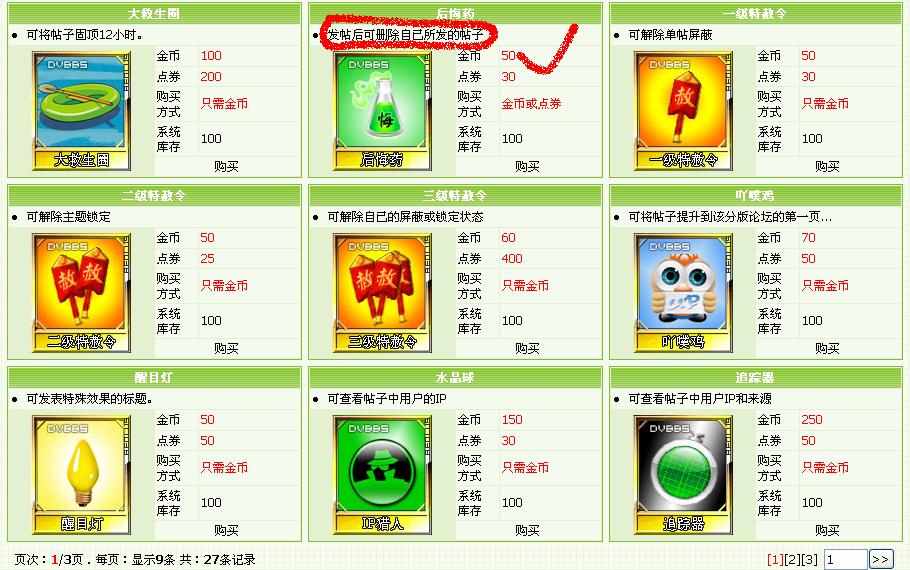Go to page 2 of items
Screen dimensions: 910x570
(793, 559)
